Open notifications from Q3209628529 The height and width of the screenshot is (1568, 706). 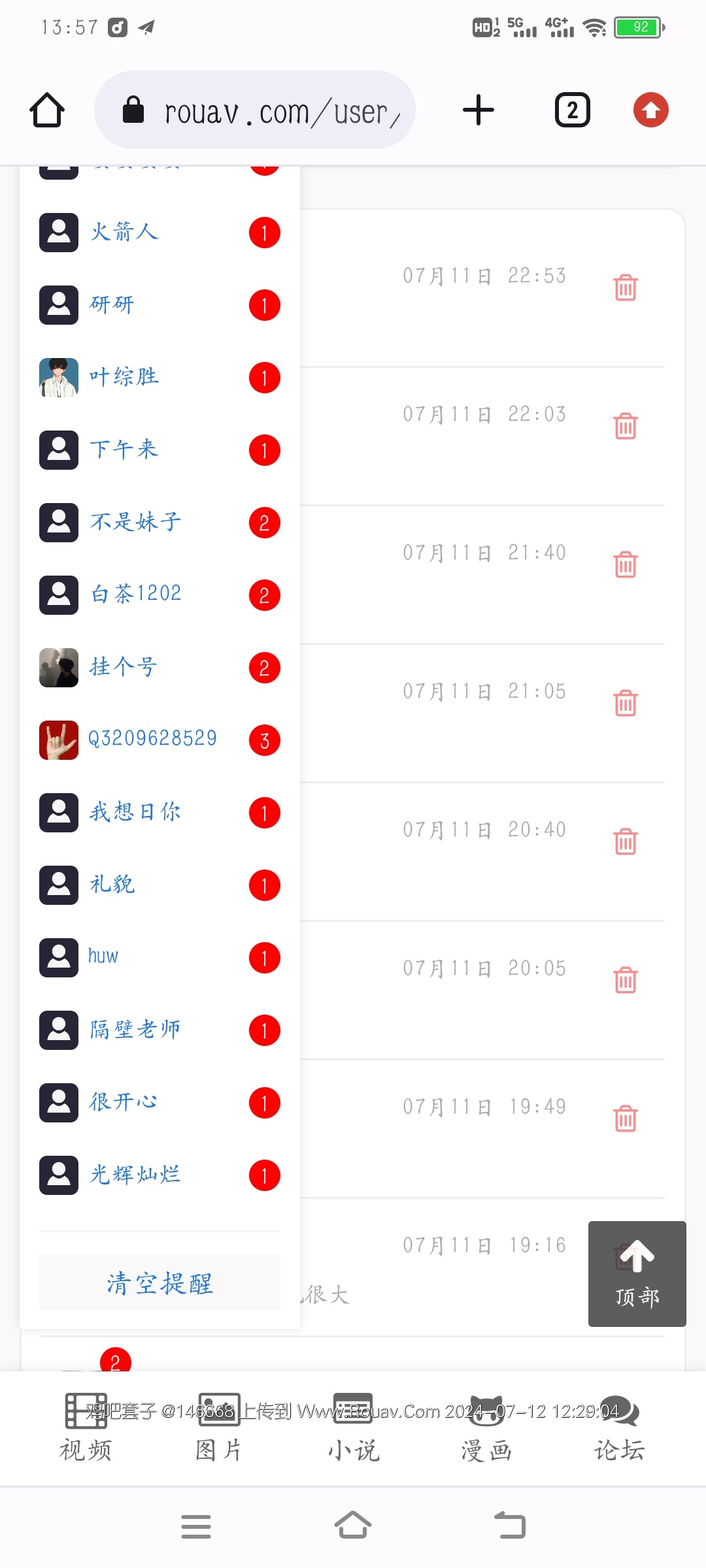pyautogui.click(x=152, y=740)
